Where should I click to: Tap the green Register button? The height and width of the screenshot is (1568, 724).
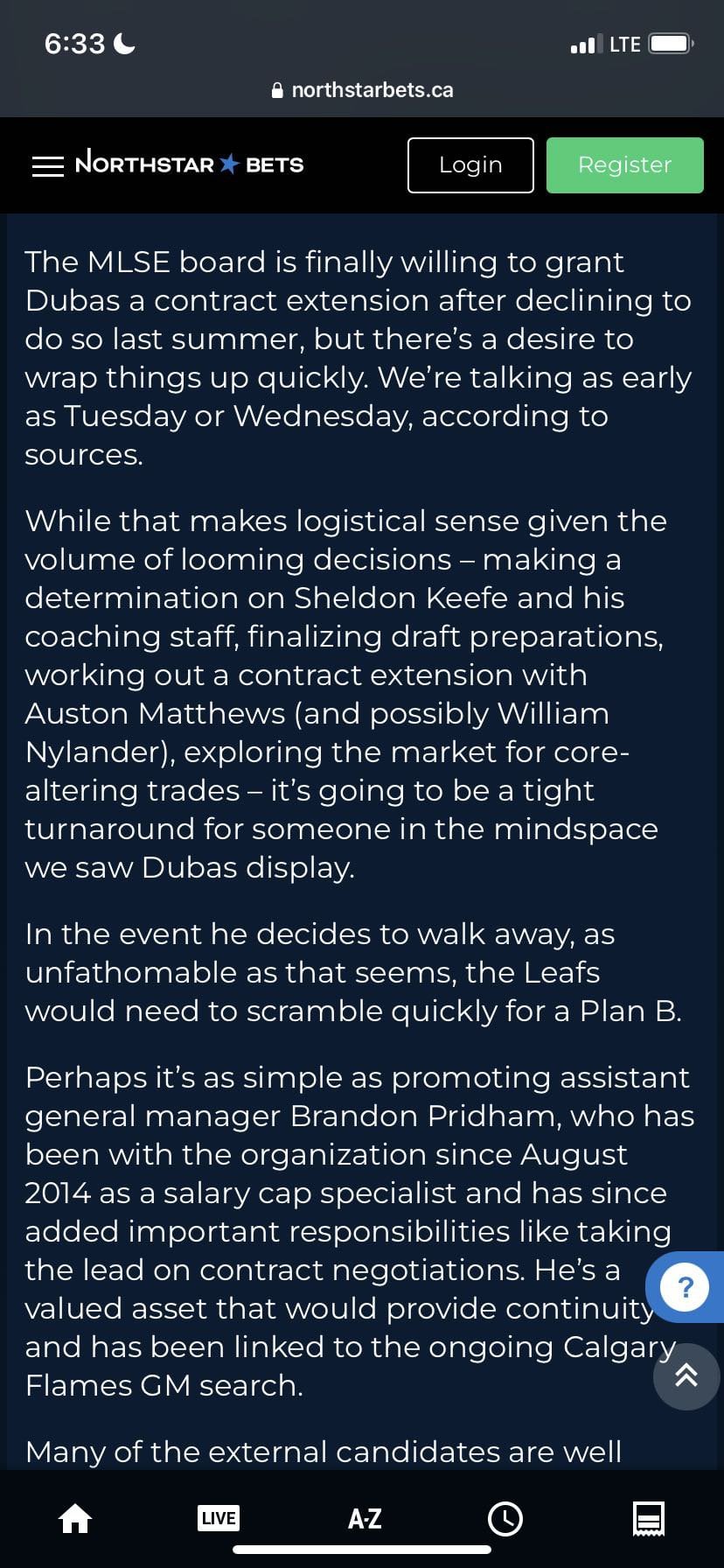coord(624,165)
